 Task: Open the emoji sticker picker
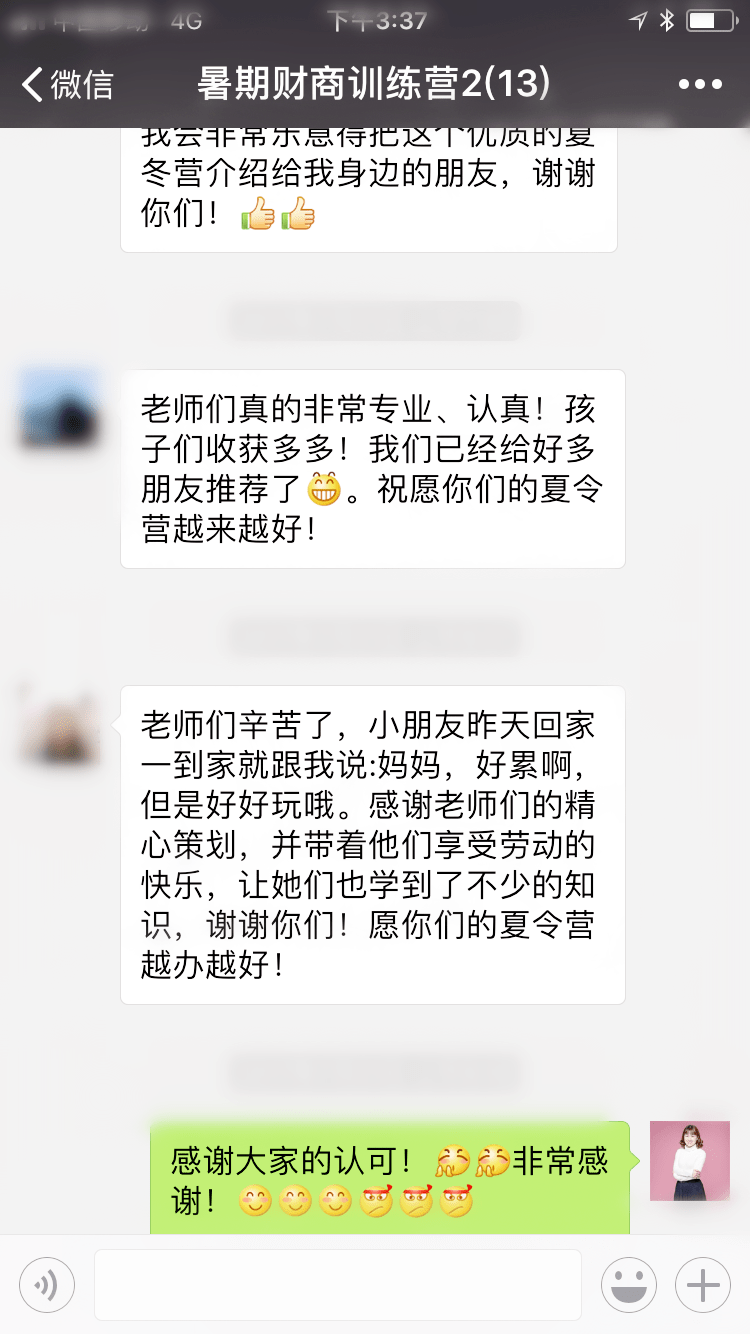(x=629, y=1285)
